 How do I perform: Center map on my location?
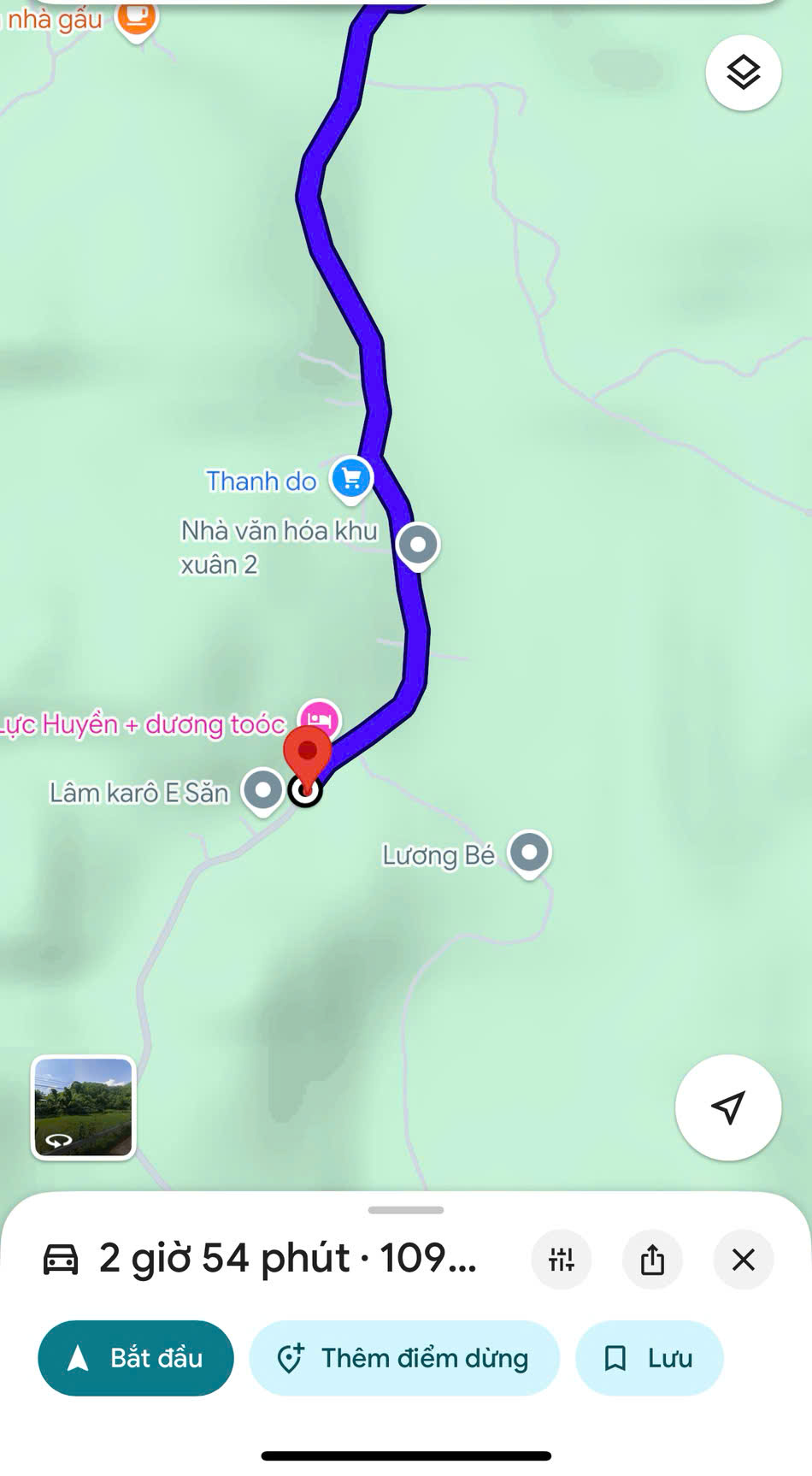pos(727,1107)
